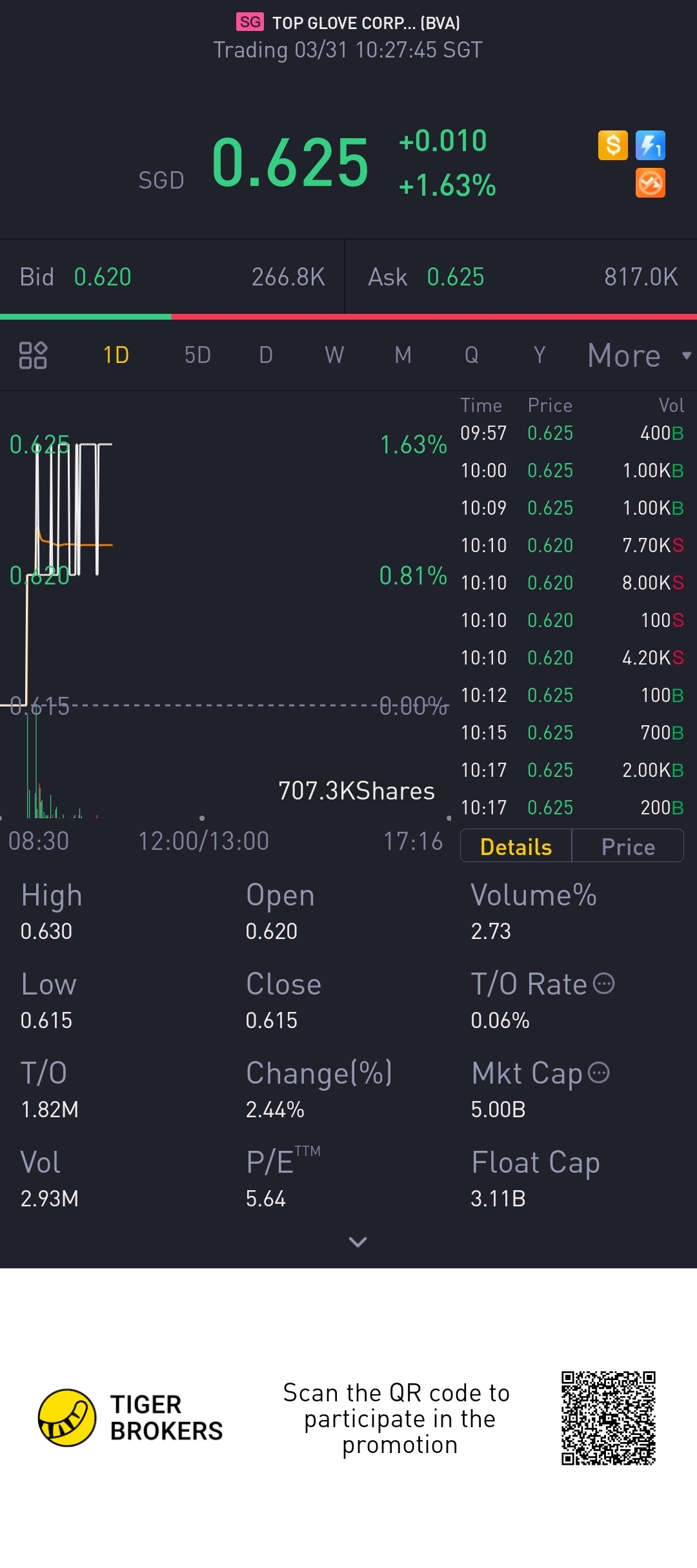
Task: Expand more stock details with the chevron
Action: pyautogui.click(x=358, y=1242)
